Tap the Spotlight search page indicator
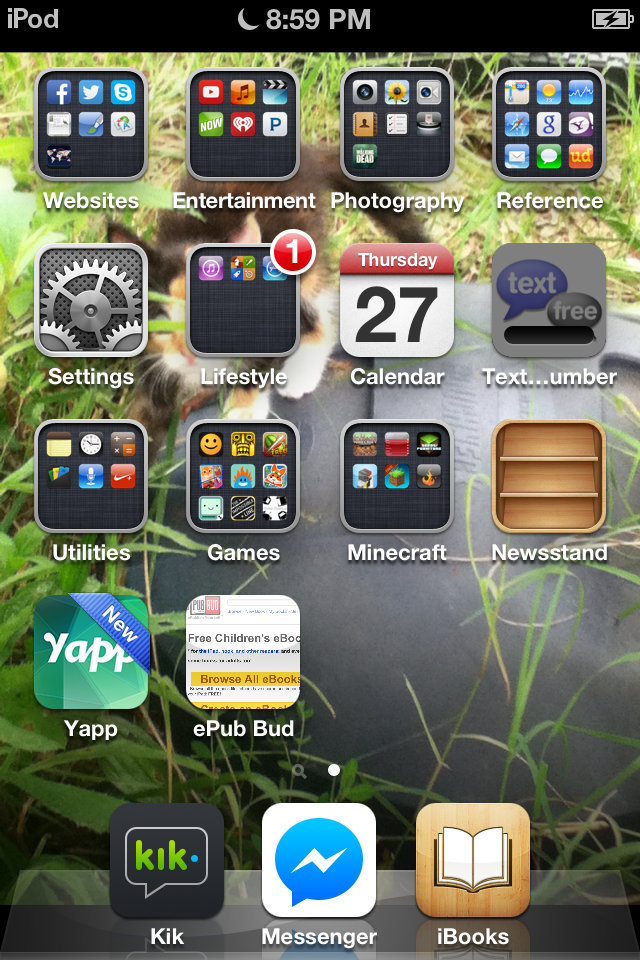640x960 pixels. [299, 771]
